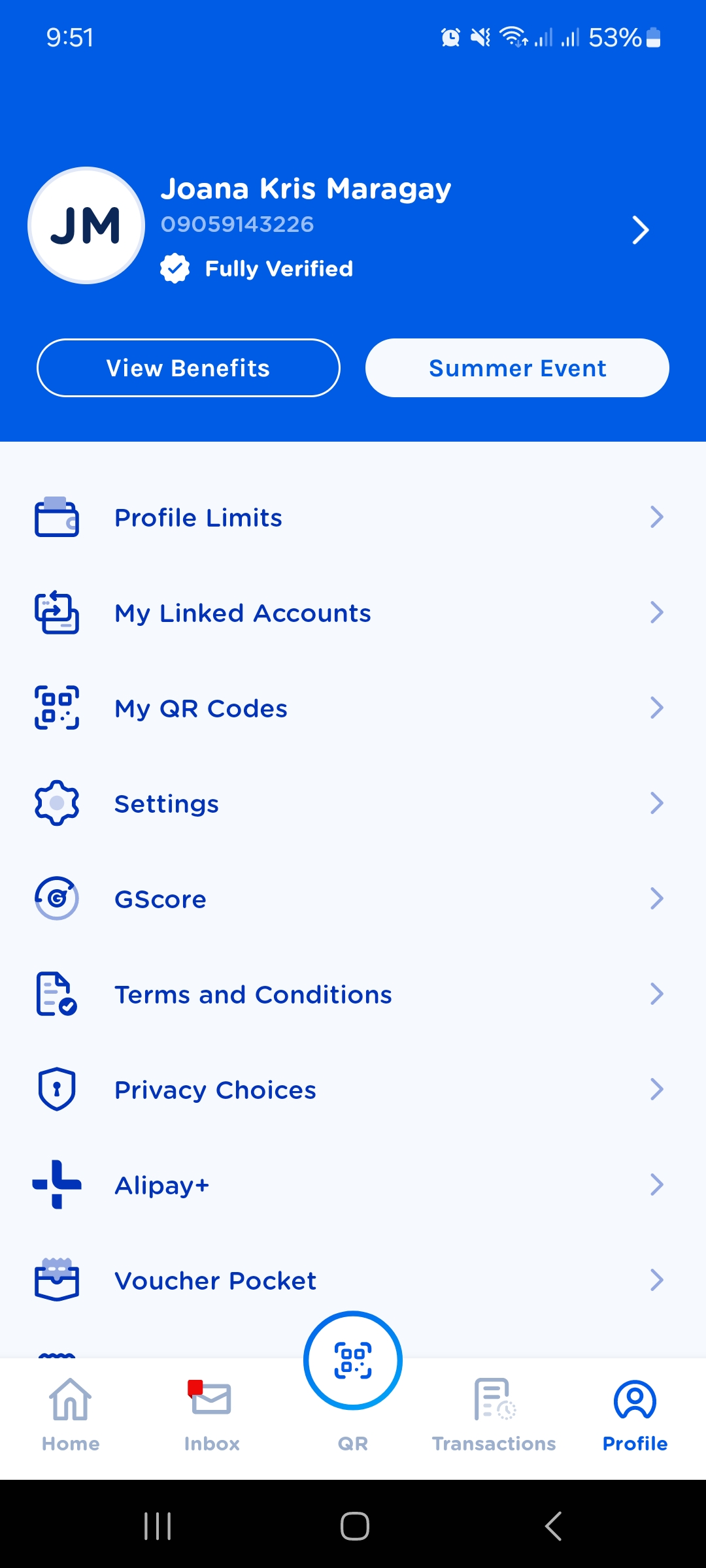Open profile details arrow beside Joana's name
Screen dimensions: 706x1568
click(641, 230)
